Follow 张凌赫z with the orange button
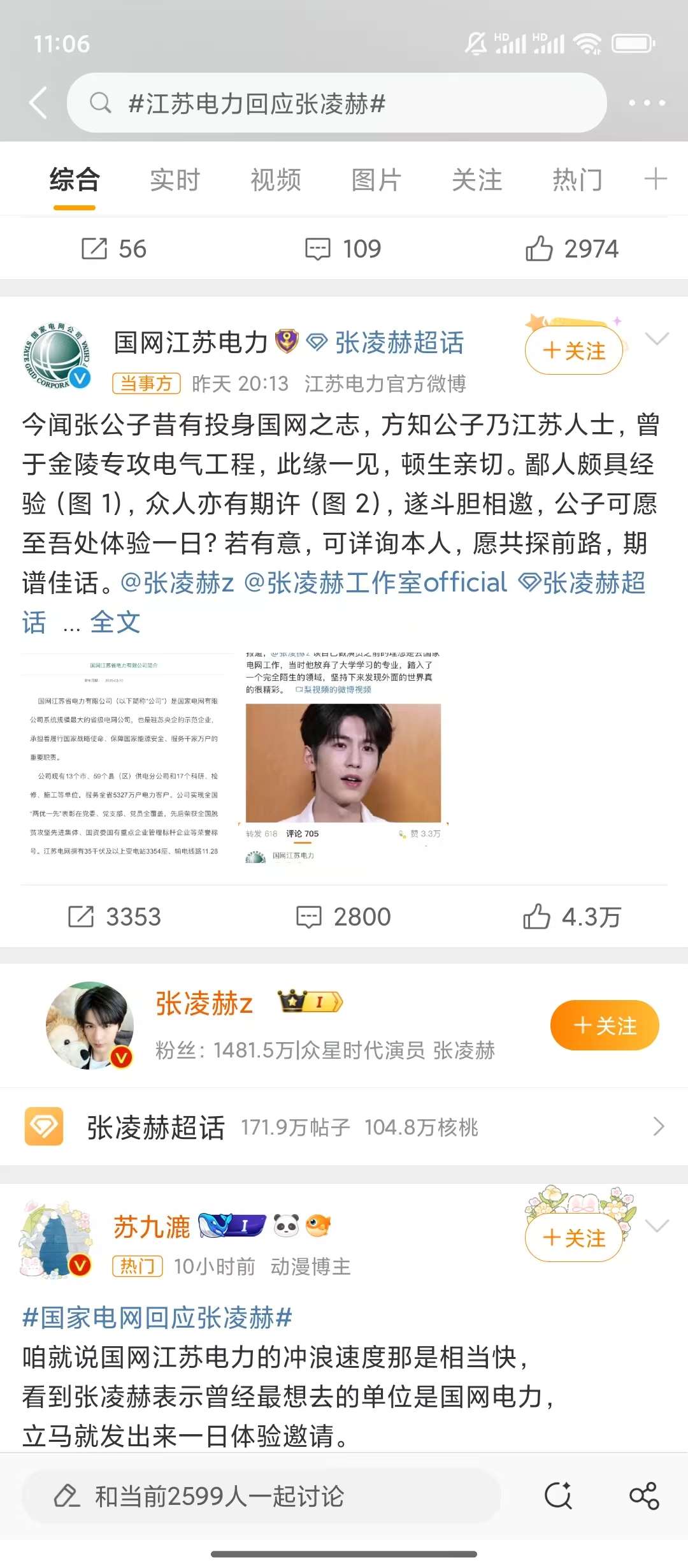Viewport: 688px width, 1568px height. coord(604,1026)
